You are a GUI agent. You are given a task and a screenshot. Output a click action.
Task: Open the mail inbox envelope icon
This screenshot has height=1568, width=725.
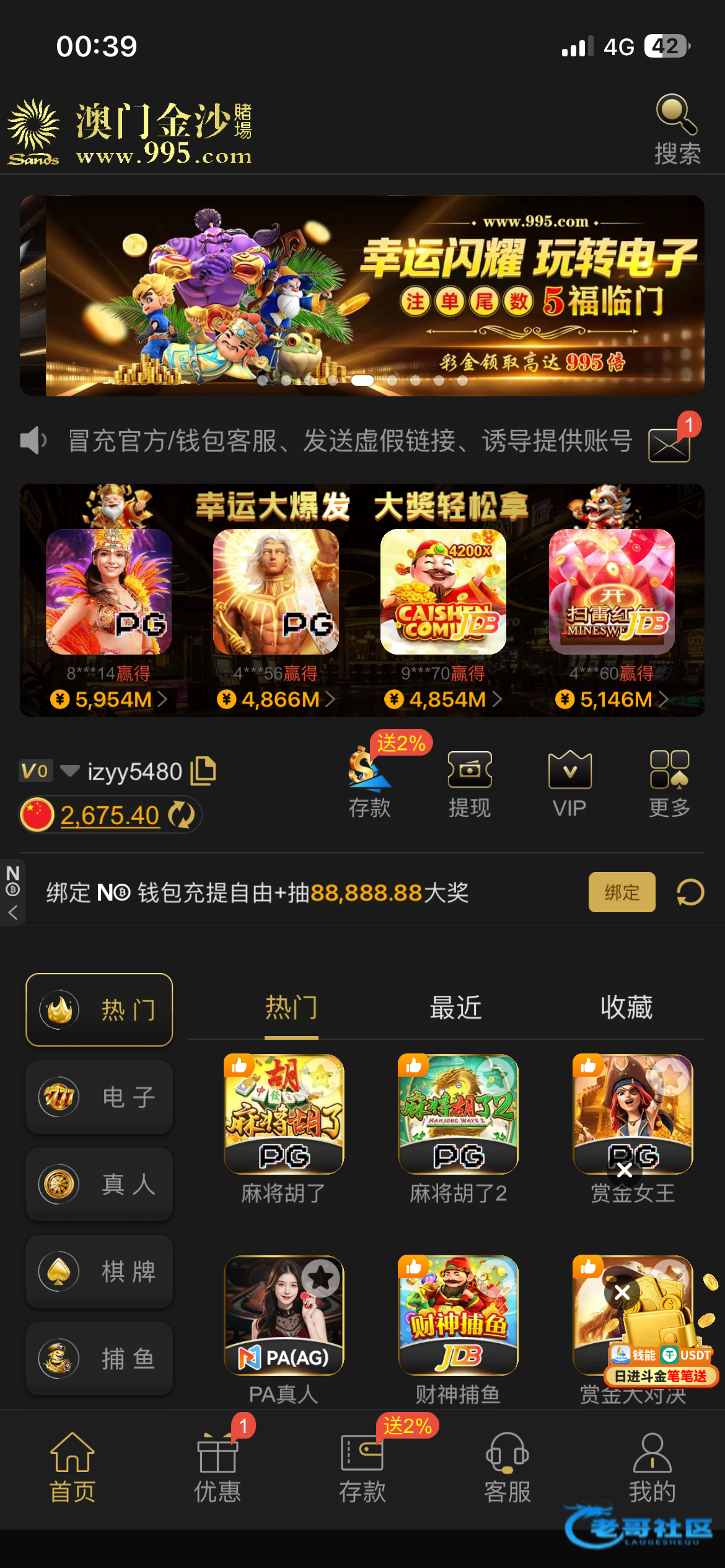point(669,443)
